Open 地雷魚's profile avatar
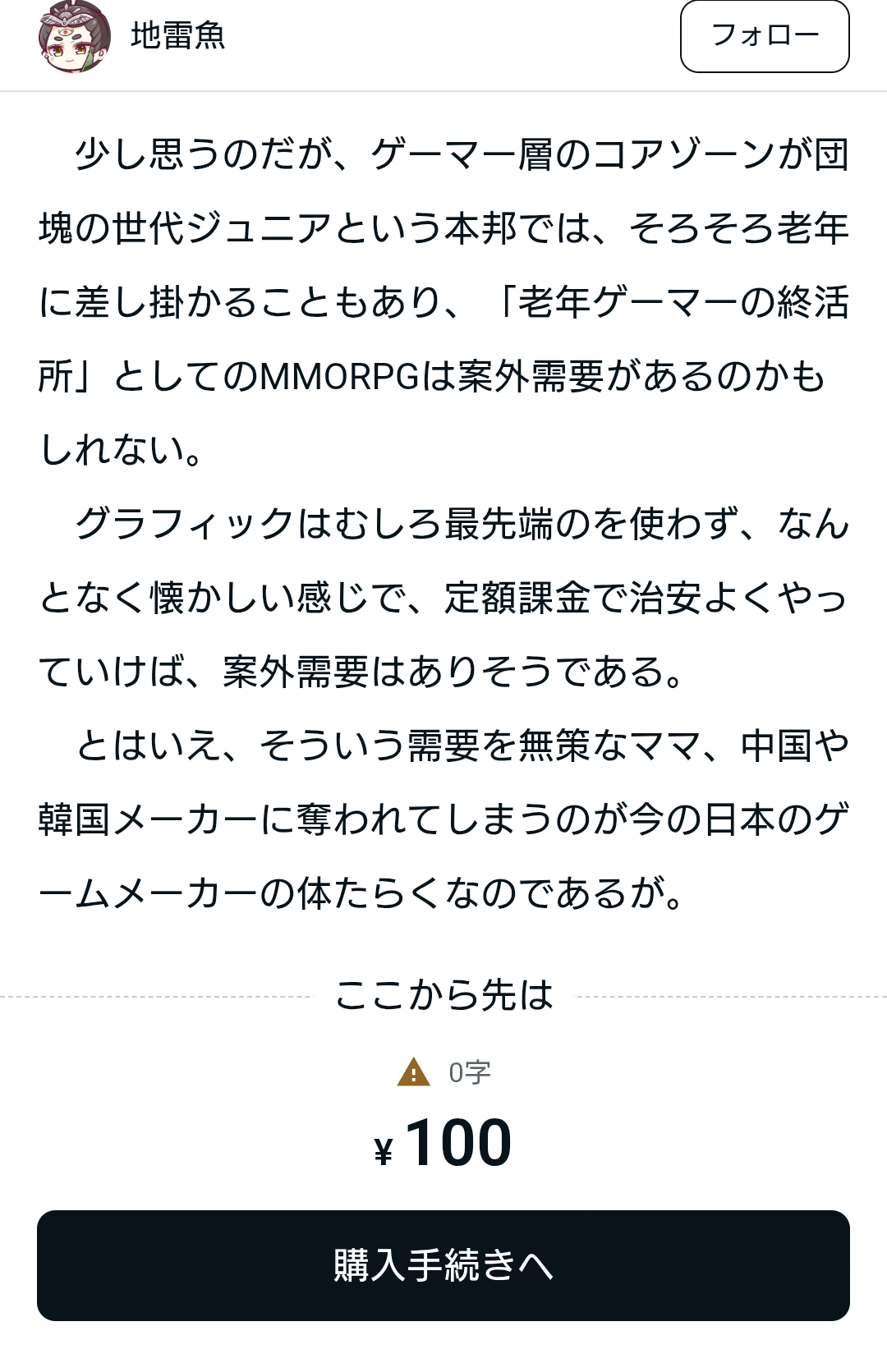The image size is (887, 1372). (x=75, y=37)
